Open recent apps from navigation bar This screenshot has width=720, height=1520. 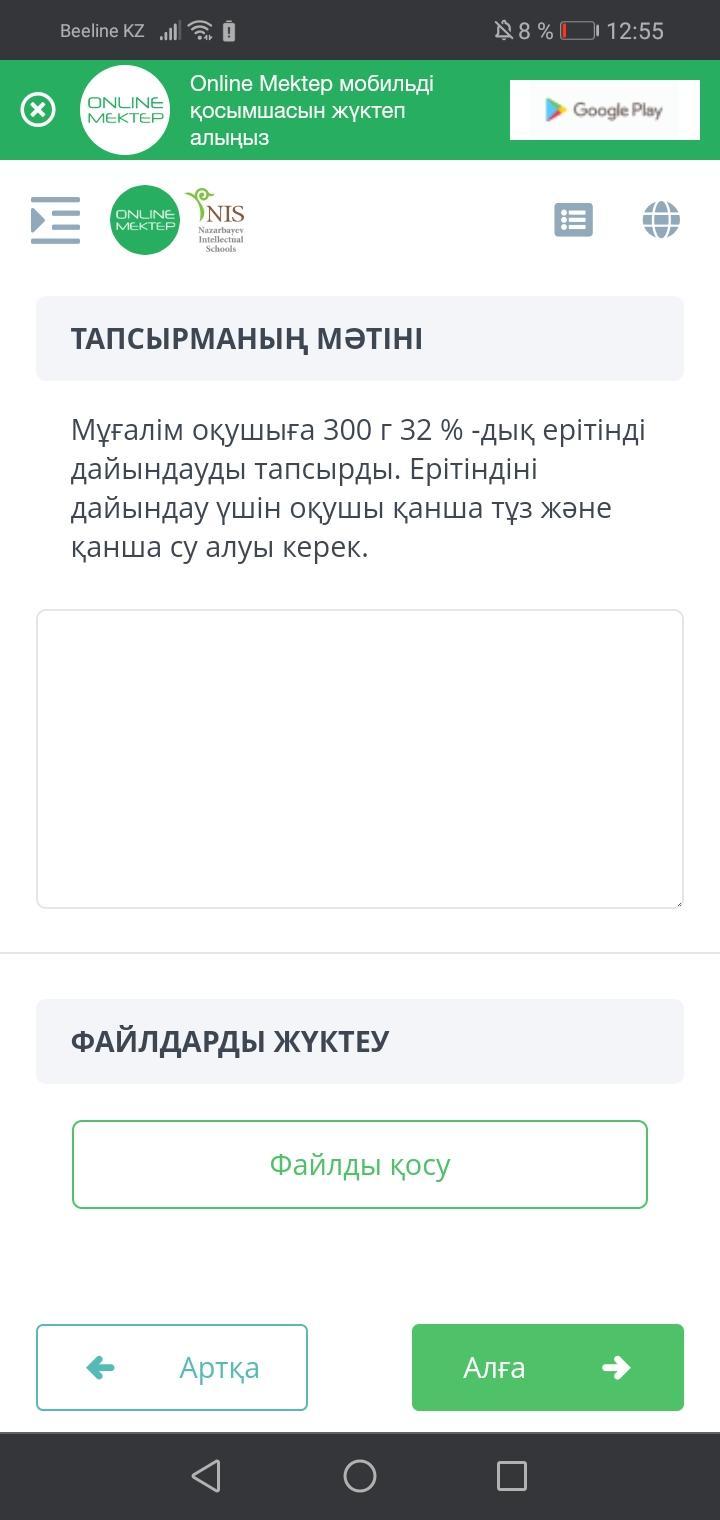point(511,1476)
